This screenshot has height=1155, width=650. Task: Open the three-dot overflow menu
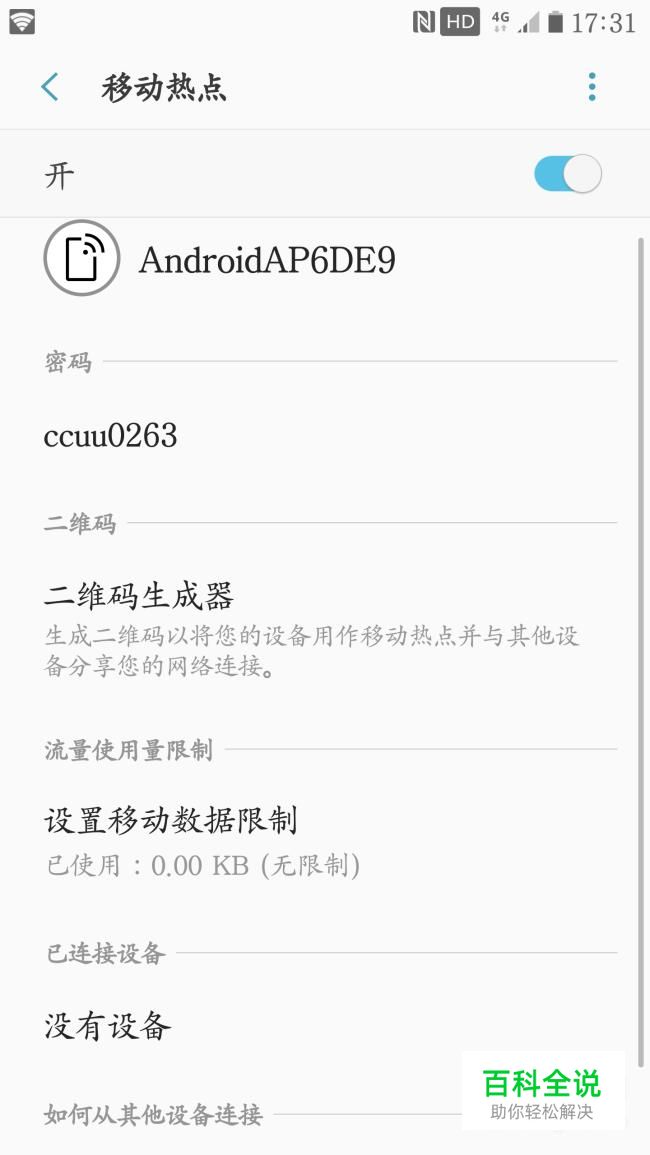click(592, 87)
